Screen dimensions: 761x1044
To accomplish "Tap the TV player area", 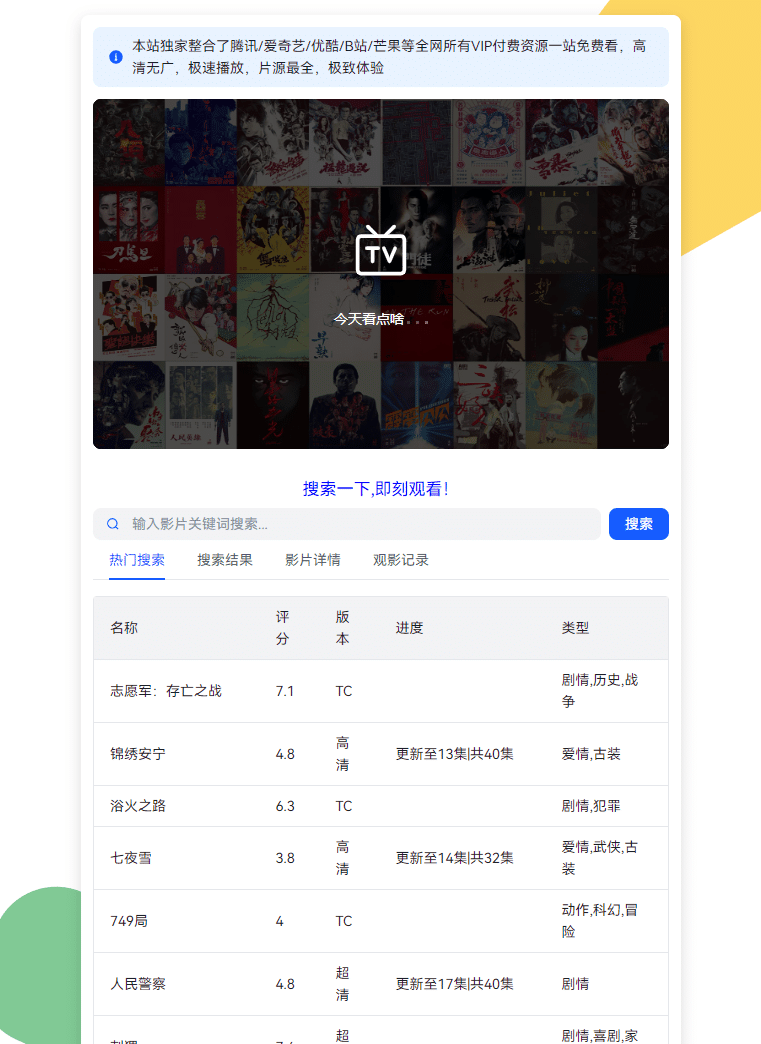I will pos(380,273).
